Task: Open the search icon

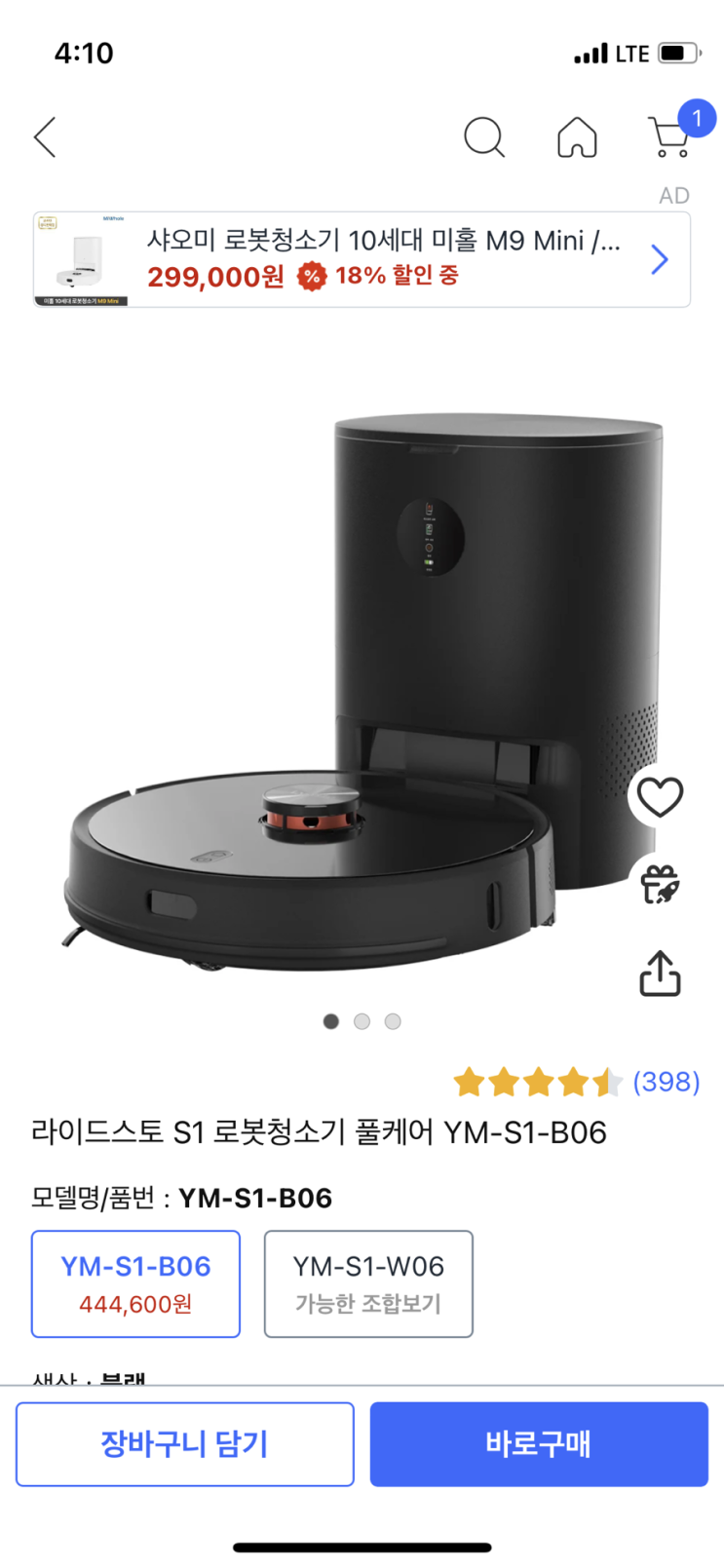Action: (483, 137)
